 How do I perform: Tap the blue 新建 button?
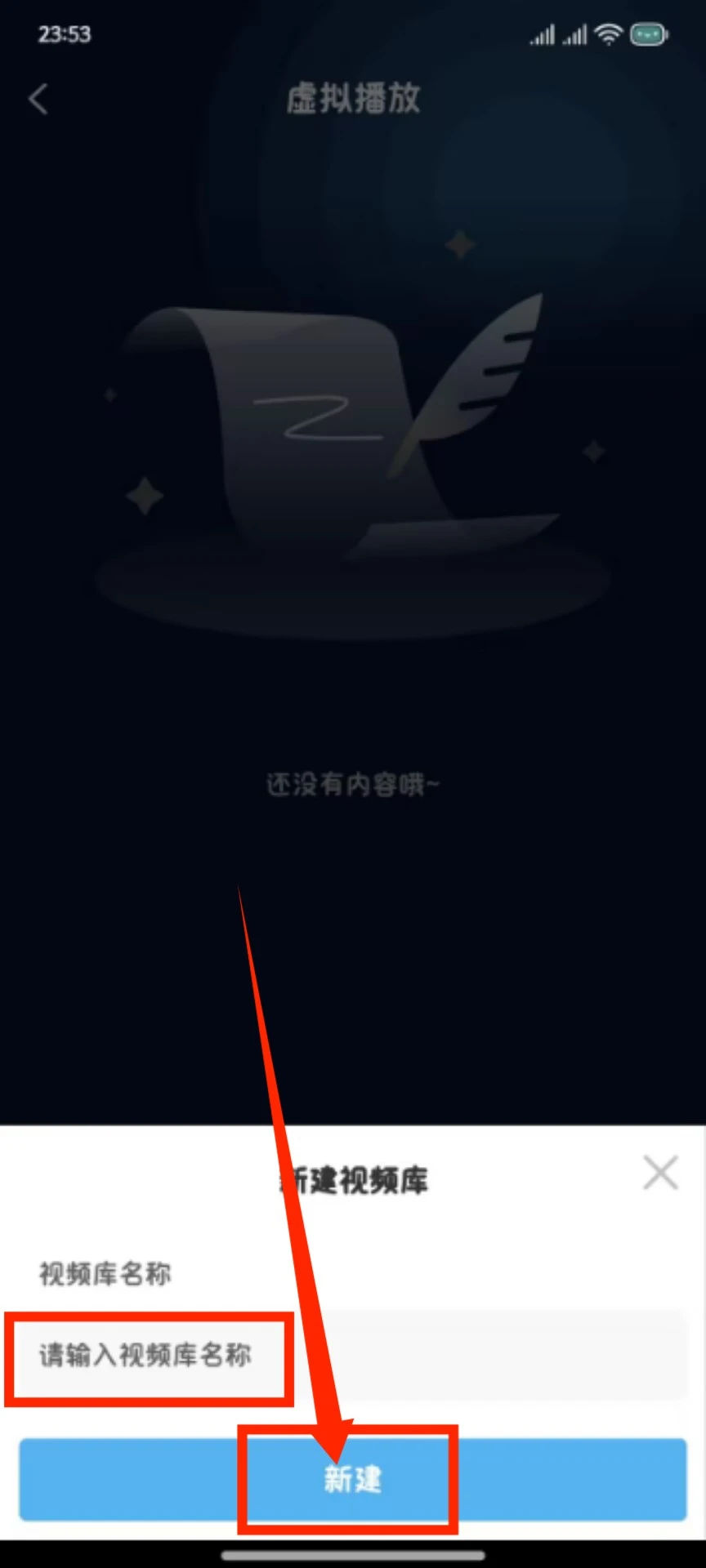point(353,1479)
